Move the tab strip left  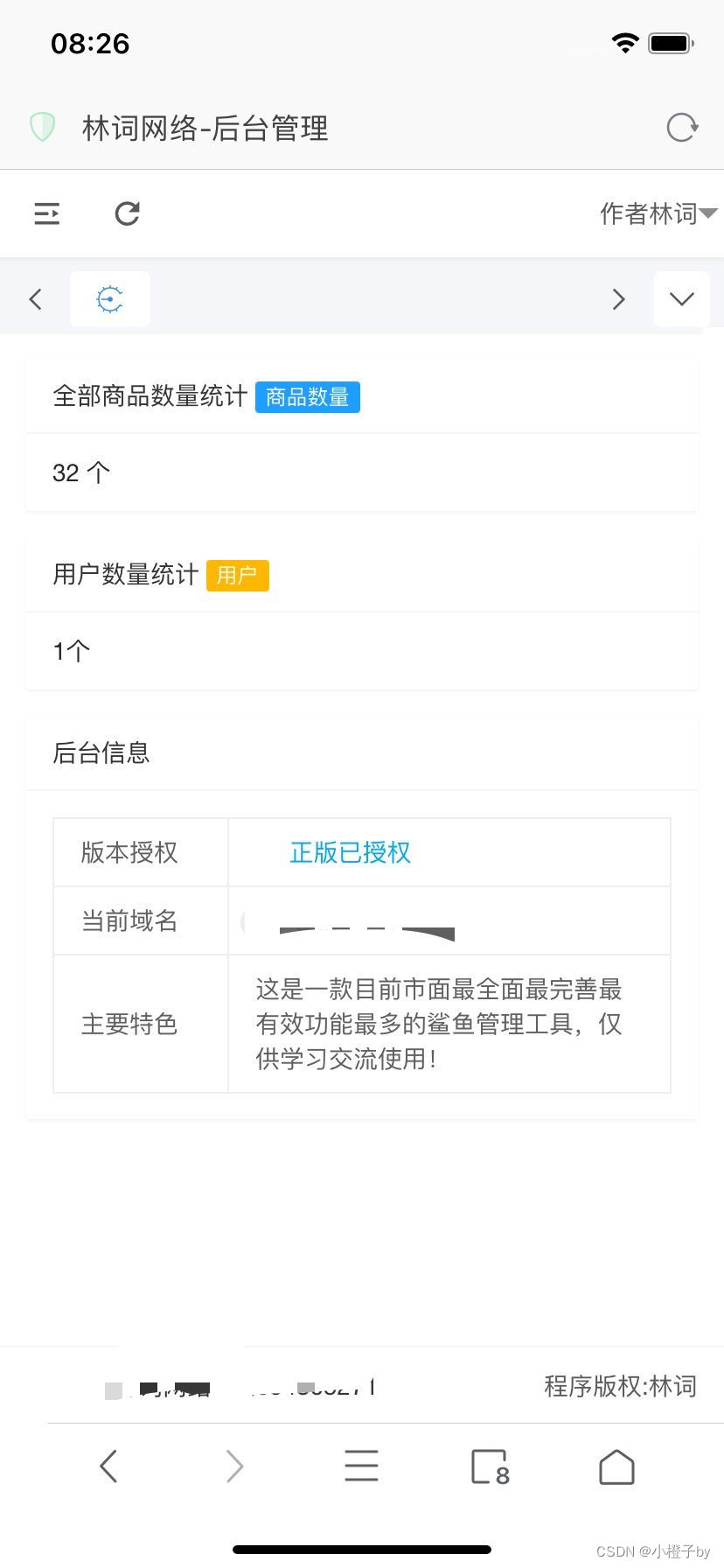click(36, 299)
